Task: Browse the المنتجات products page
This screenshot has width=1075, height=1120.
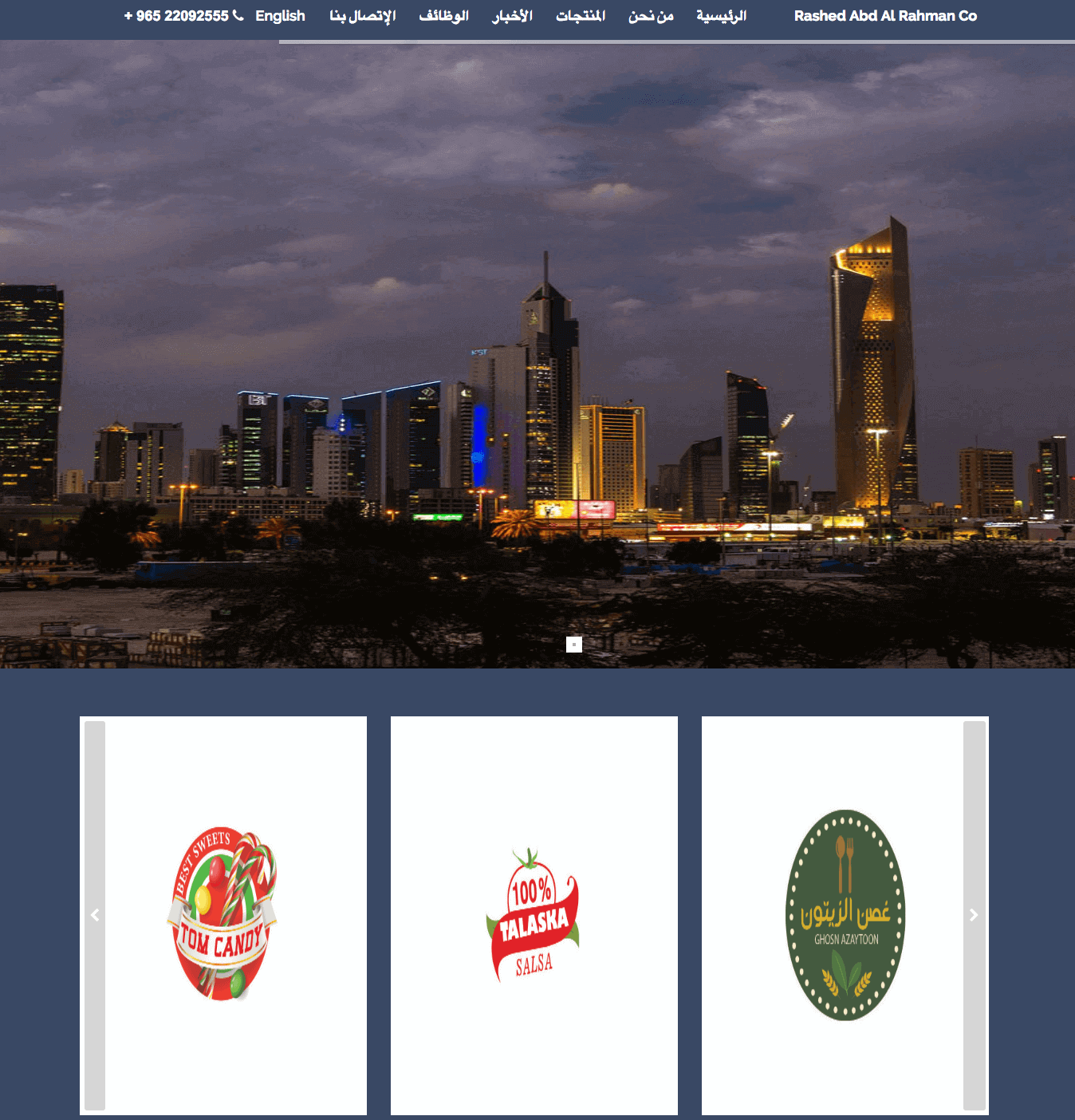Action: [x=581, y=16]
